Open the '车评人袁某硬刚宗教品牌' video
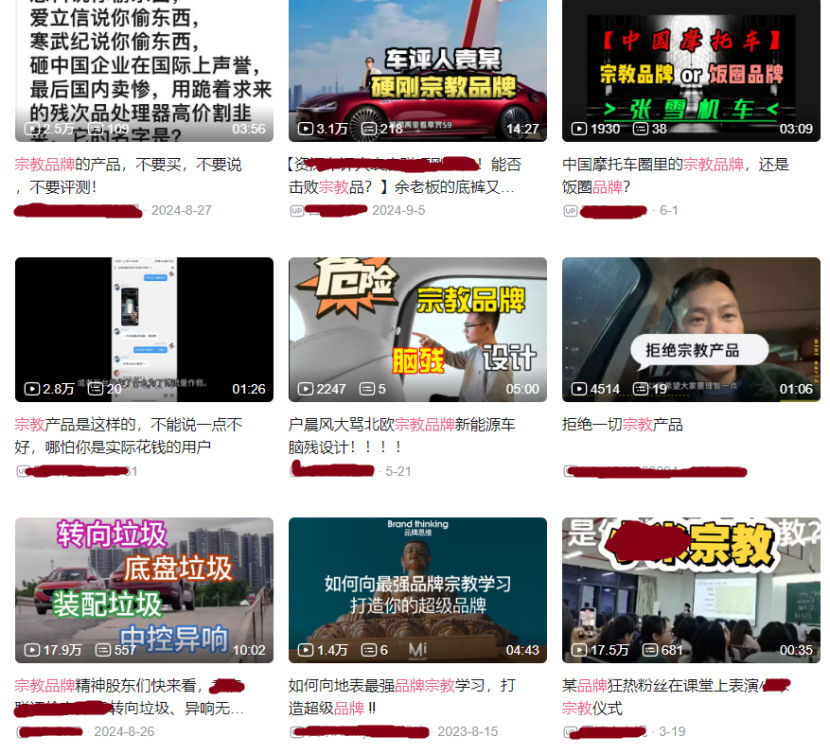 coord(417,70)
